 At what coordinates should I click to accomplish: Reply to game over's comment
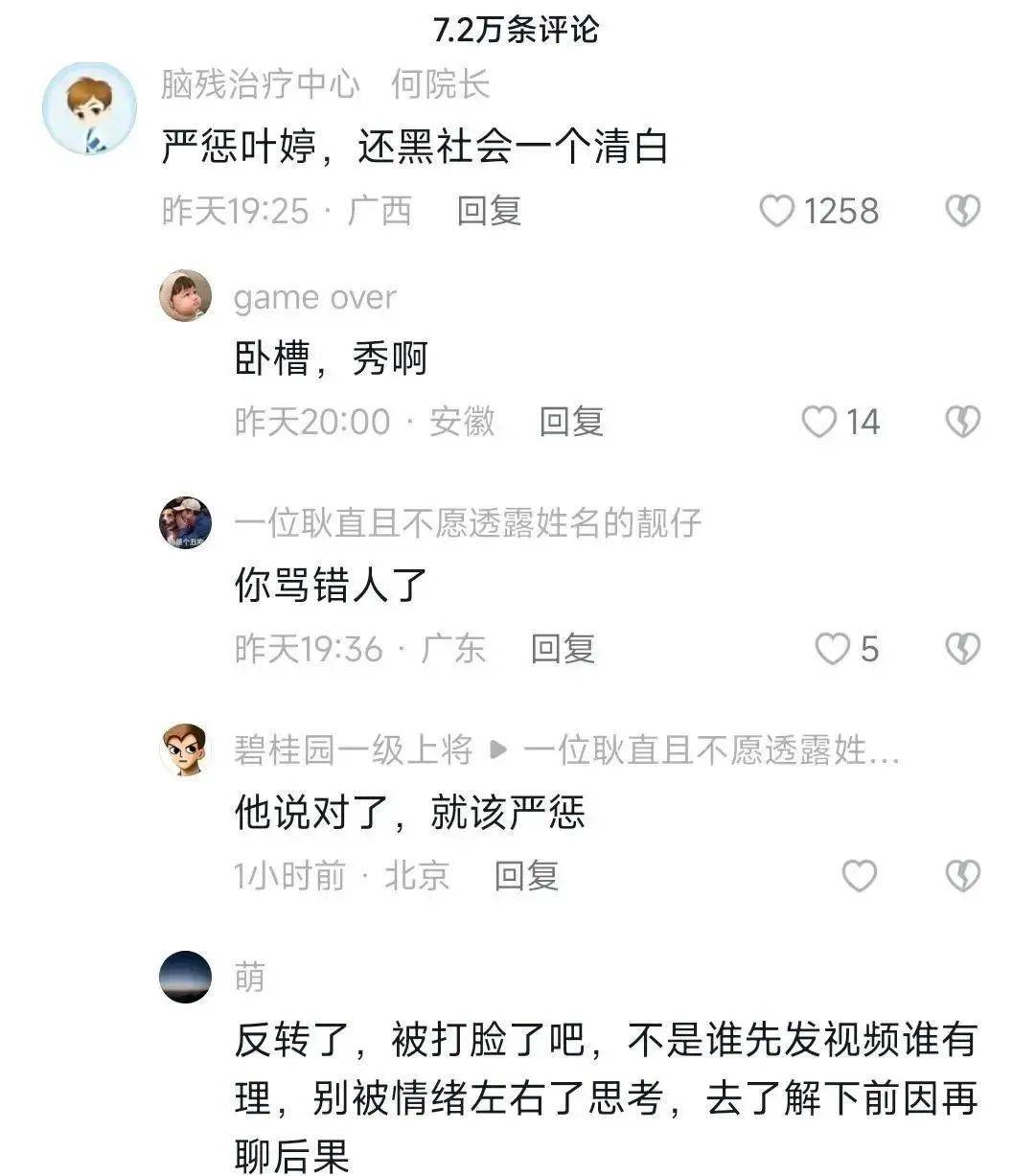[x=571, y=422]
